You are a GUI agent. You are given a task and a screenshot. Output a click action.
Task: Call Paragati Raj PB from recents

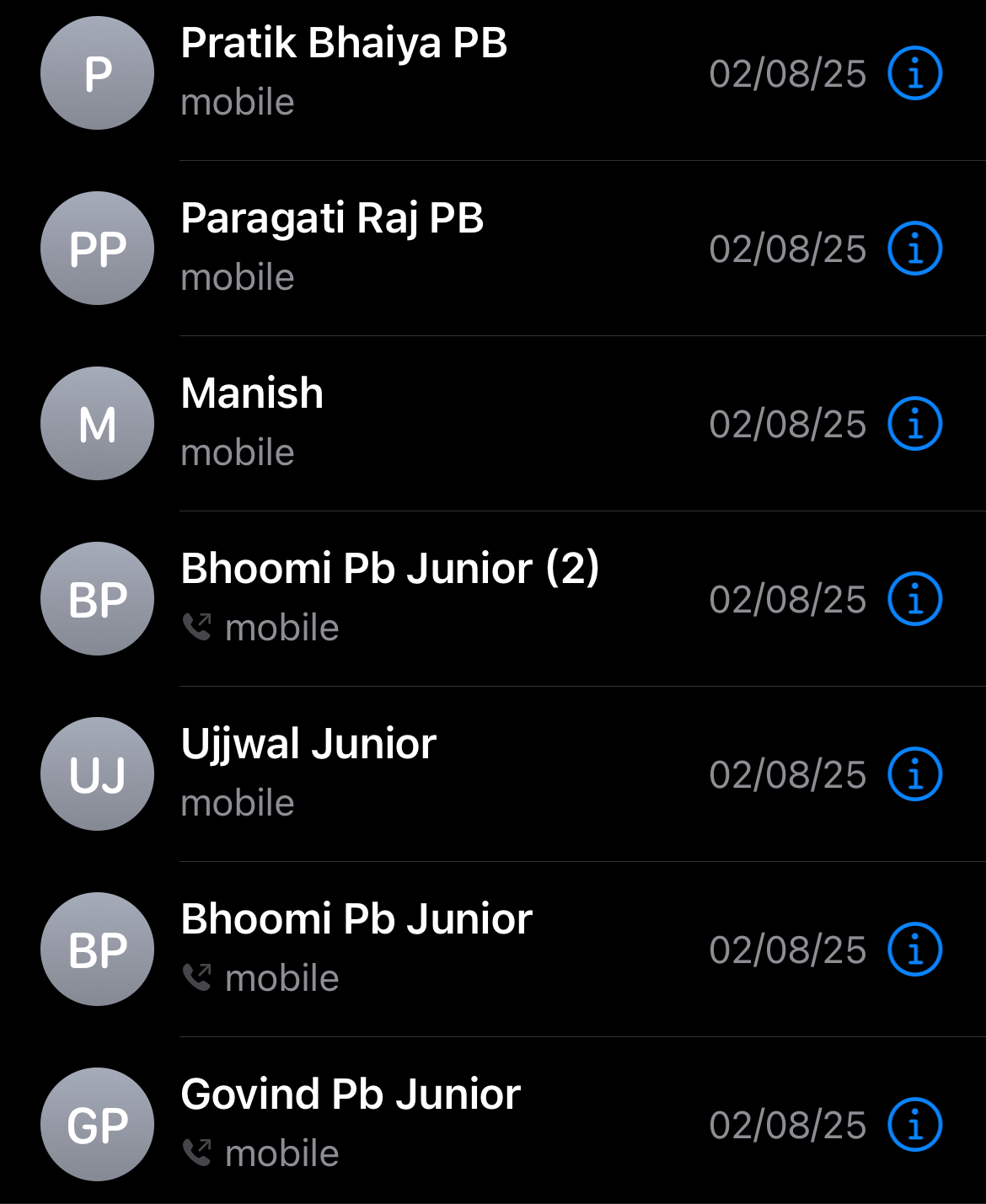332,247
